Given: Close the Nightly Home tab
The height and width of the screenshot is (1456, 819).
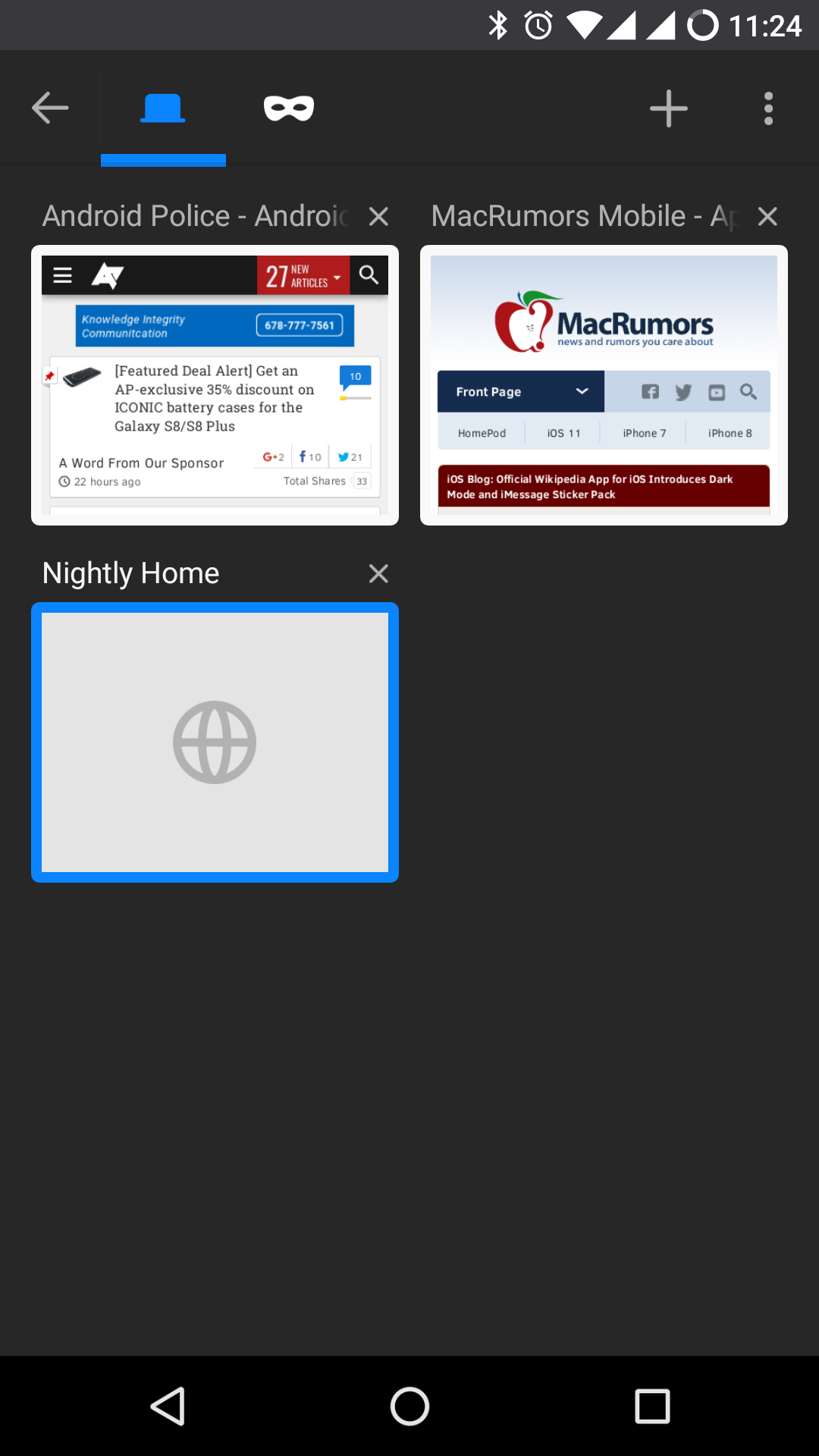Looking at the screenshot, I should click(x=378, y=573).
